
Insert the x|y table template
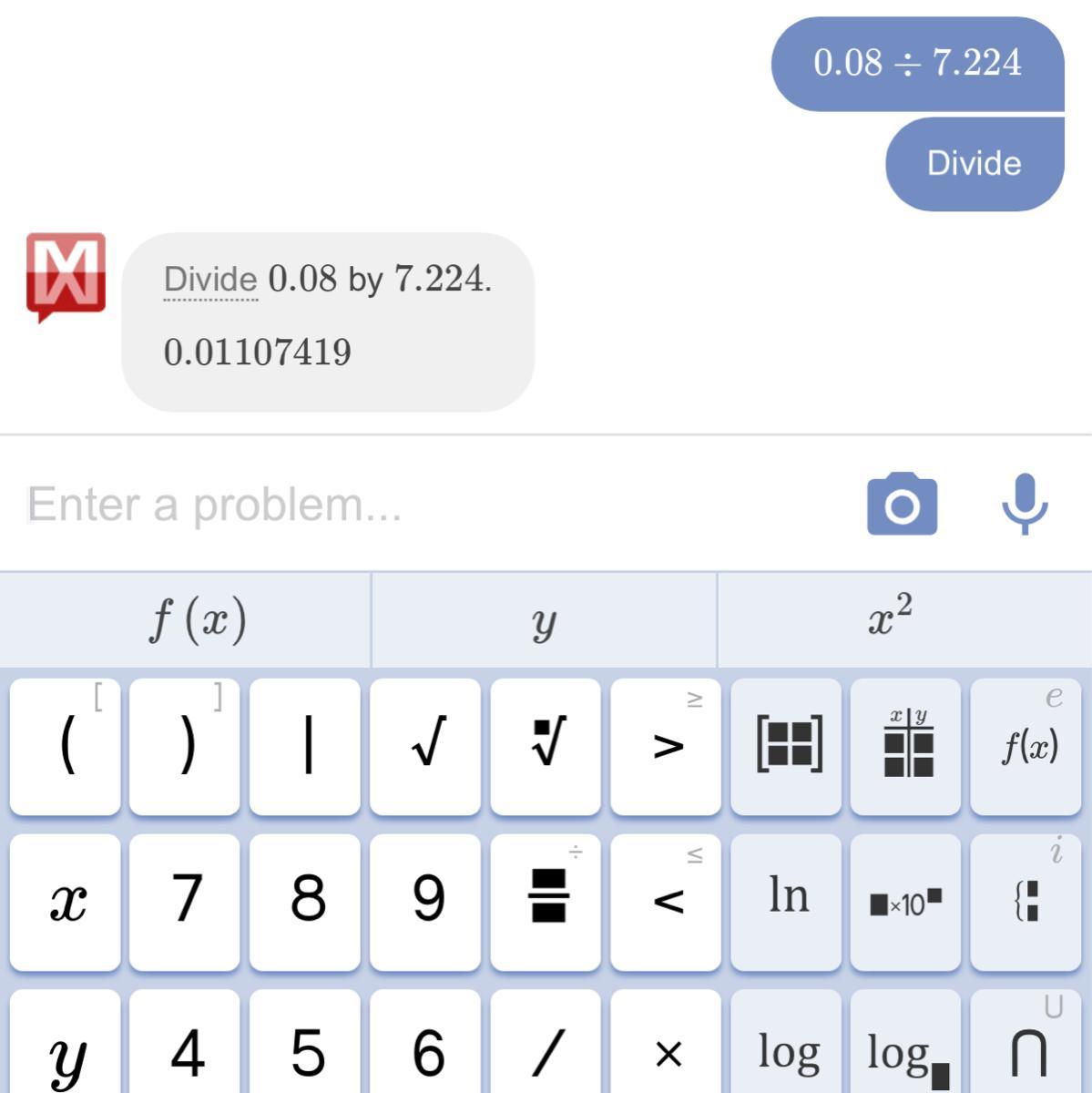906,746
